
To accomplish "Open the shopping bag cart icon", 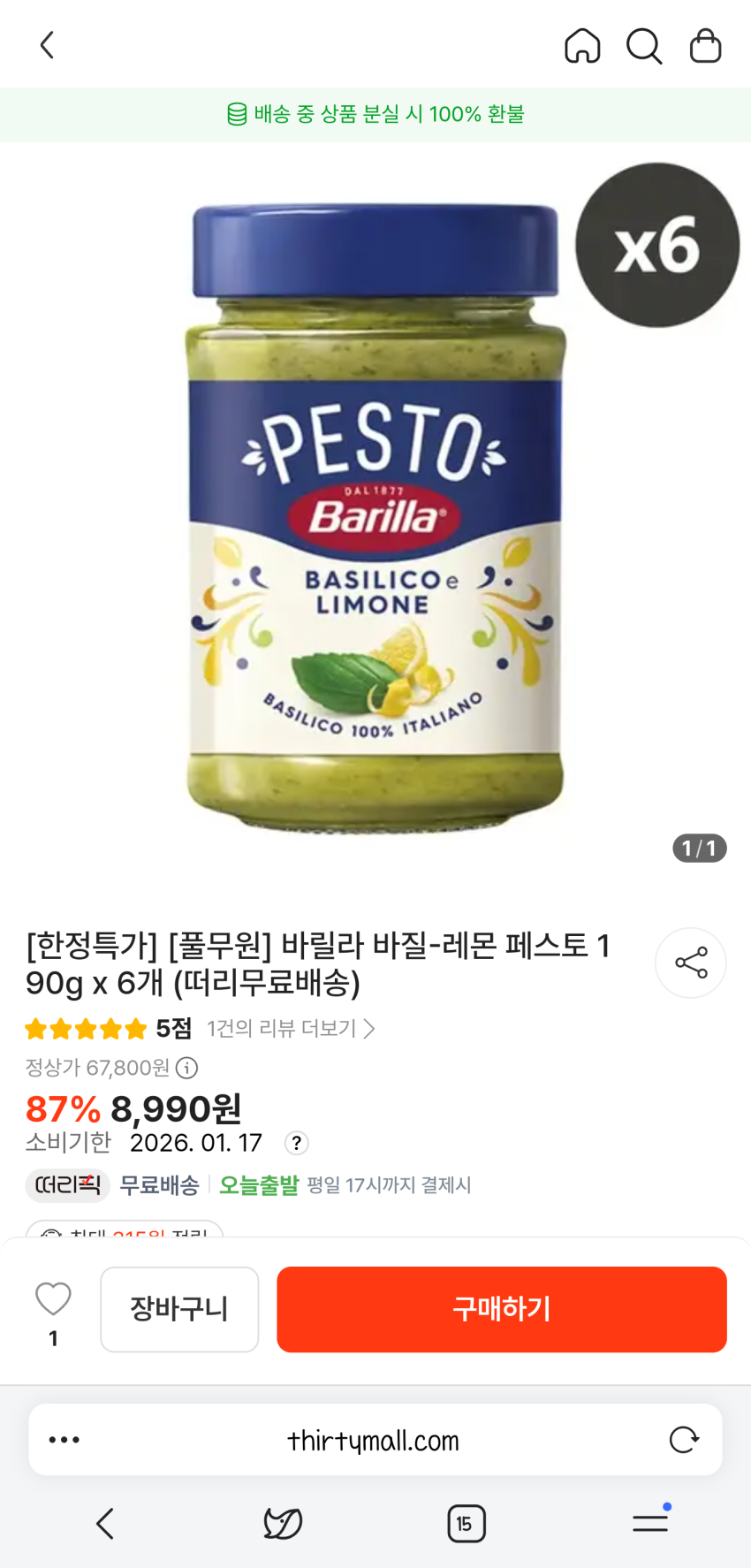I will point(705,46).
